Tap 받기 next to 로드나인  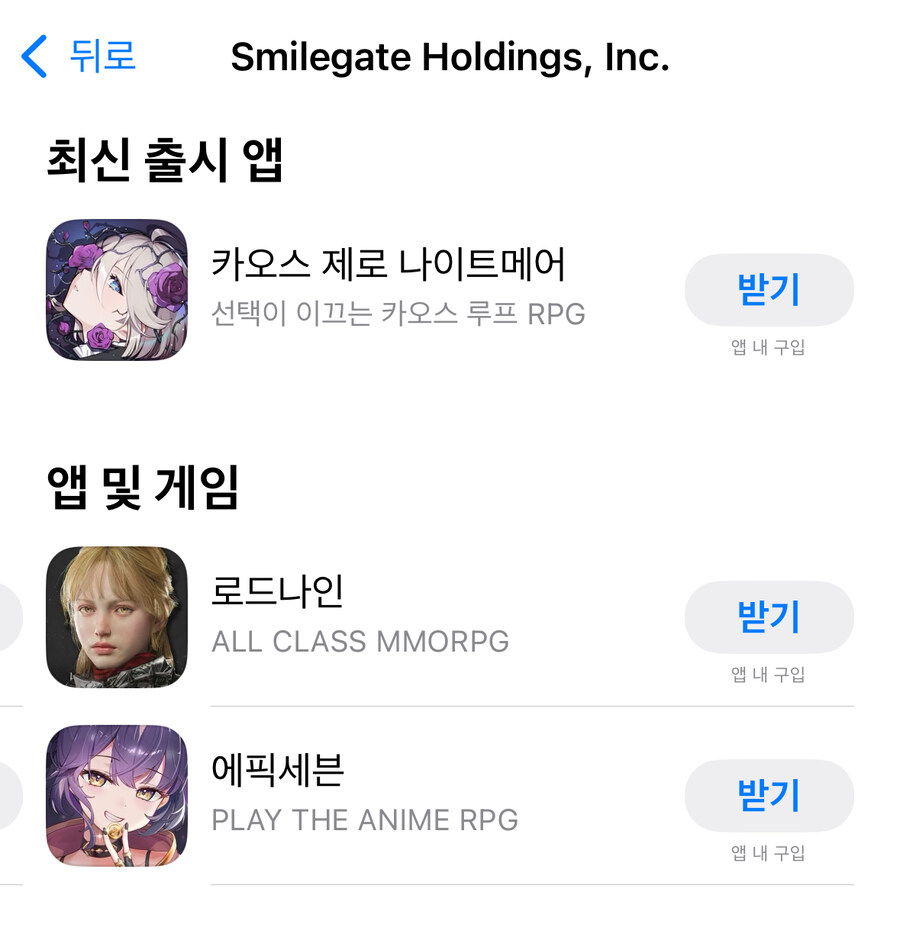[x=768, y=618]
